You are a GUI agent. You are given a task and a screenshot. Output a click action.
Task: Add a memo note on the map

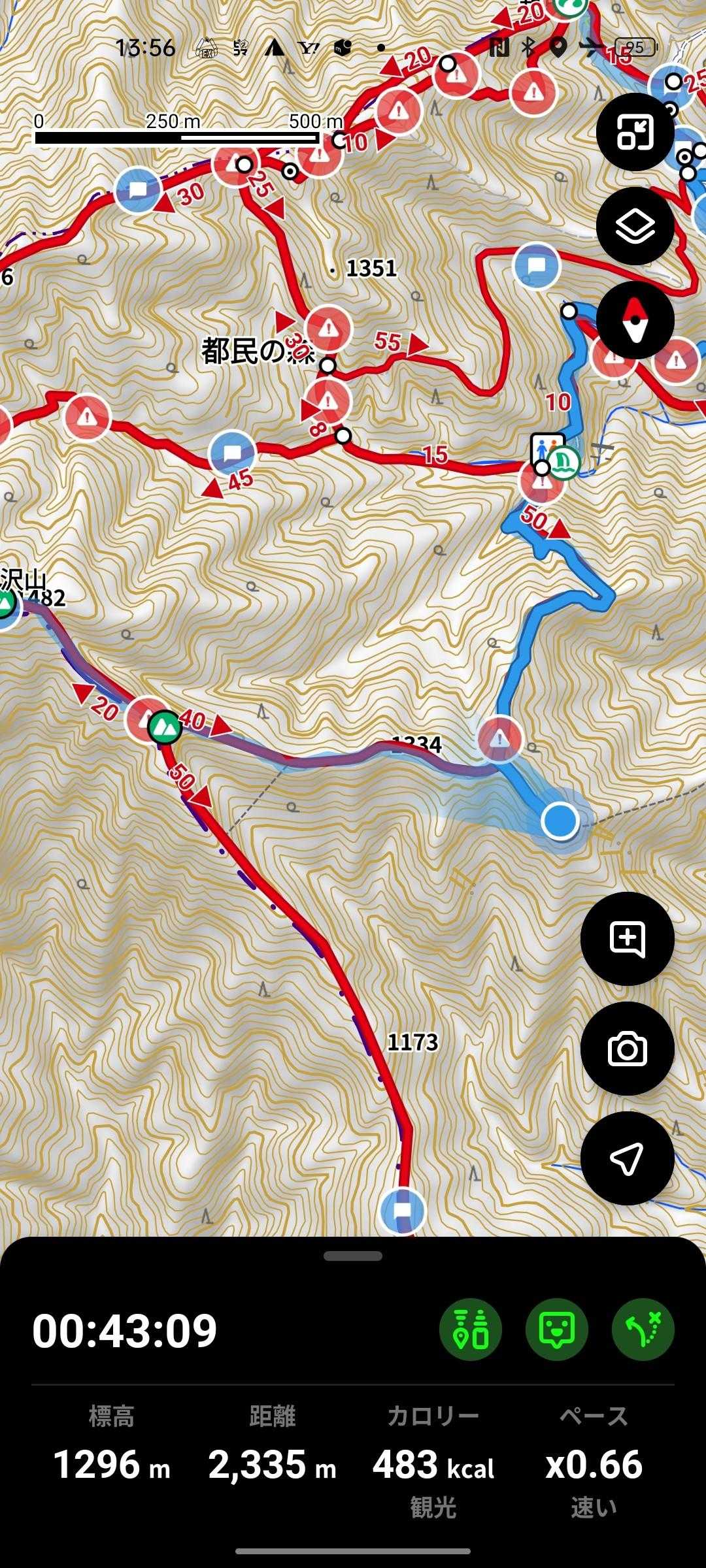[627, 939]
